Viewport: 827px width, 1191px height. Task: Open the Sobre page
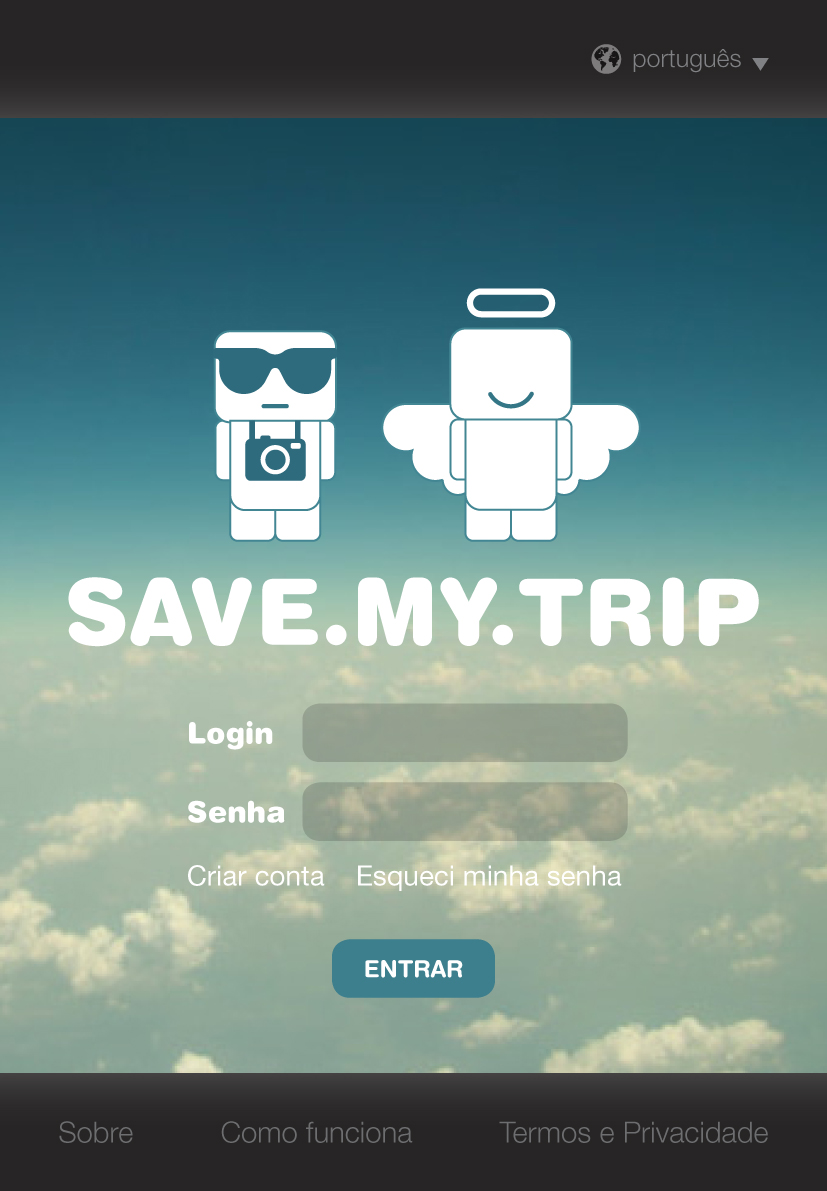(96, 1133)
